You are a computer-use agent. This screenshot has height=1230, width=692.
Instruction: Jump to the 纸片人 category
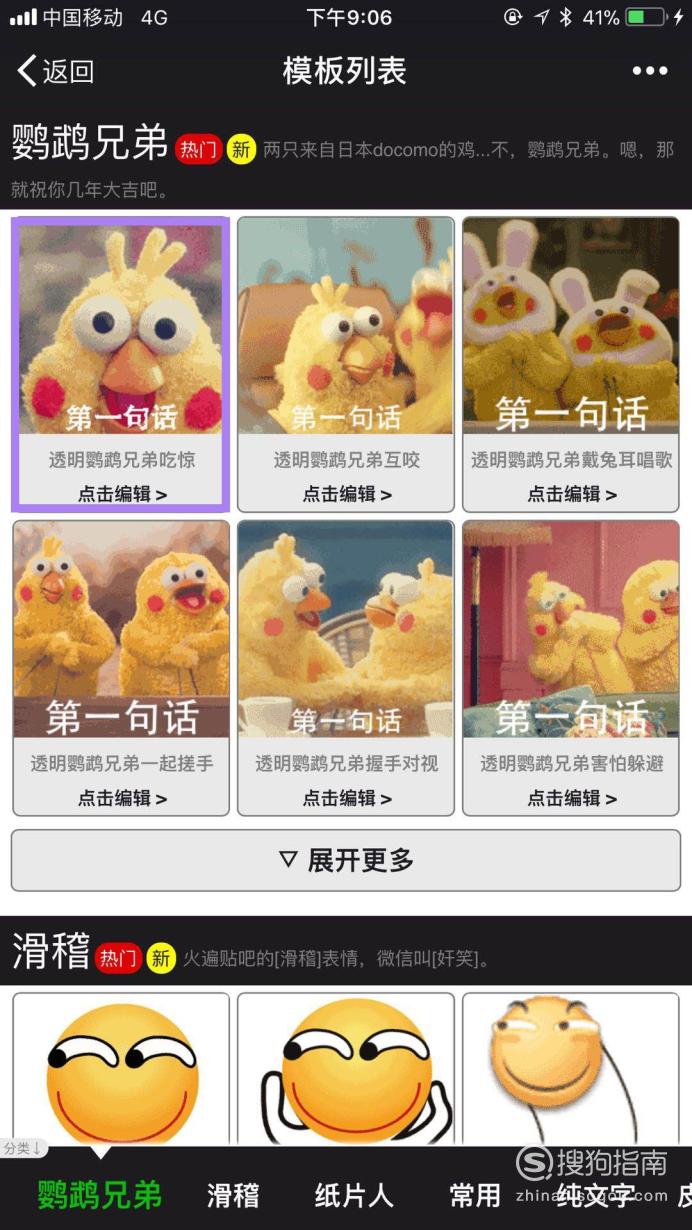pyautogui.click(x=354, y=1195)
